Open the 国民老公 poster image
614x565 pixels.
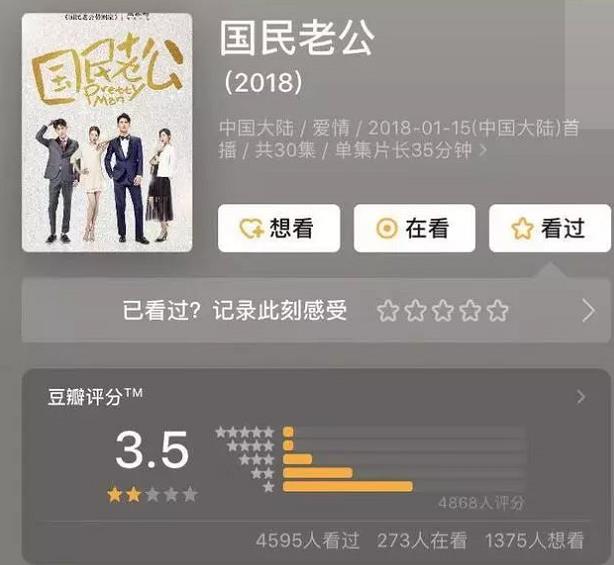tap(109, 131)
